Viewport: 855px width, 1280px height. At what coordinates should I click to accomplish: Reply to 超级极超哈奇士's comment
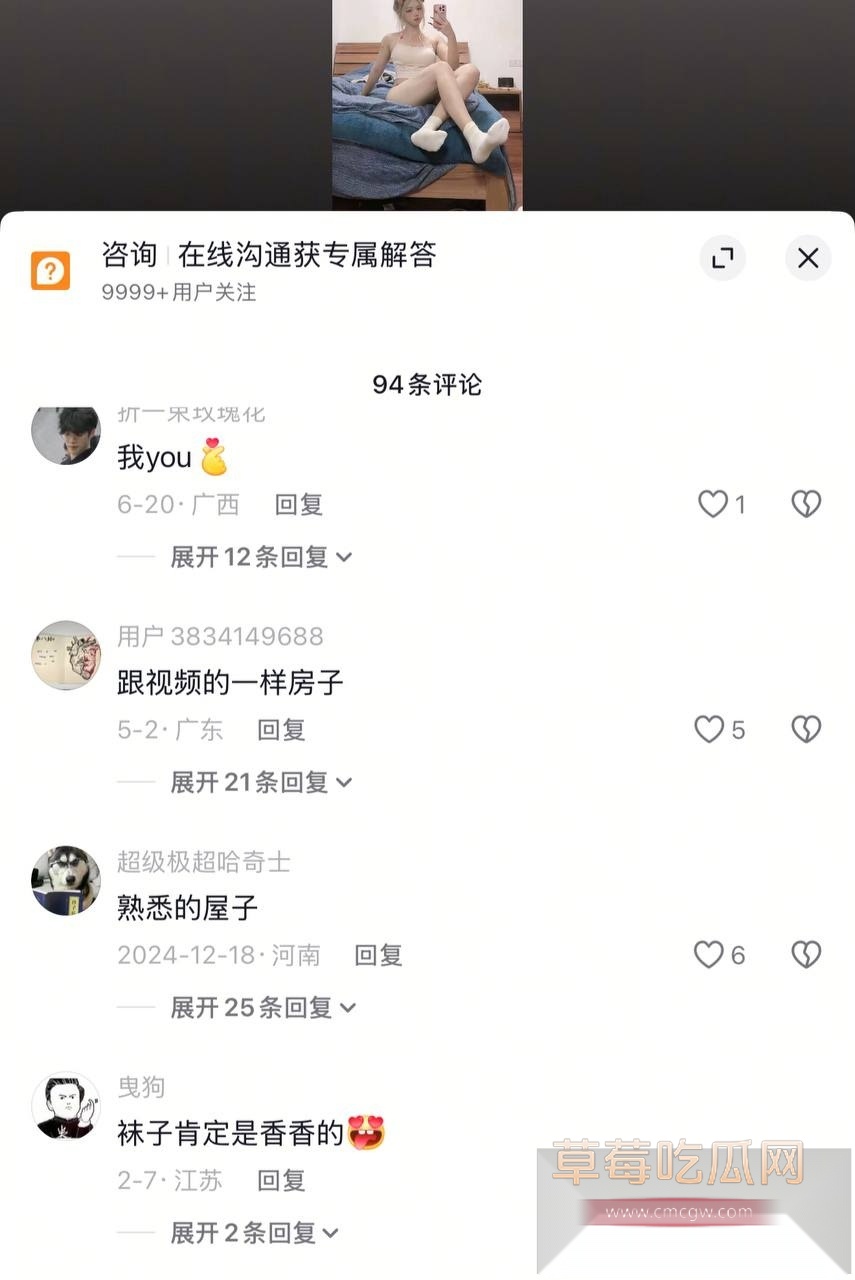tap(378, 955)
